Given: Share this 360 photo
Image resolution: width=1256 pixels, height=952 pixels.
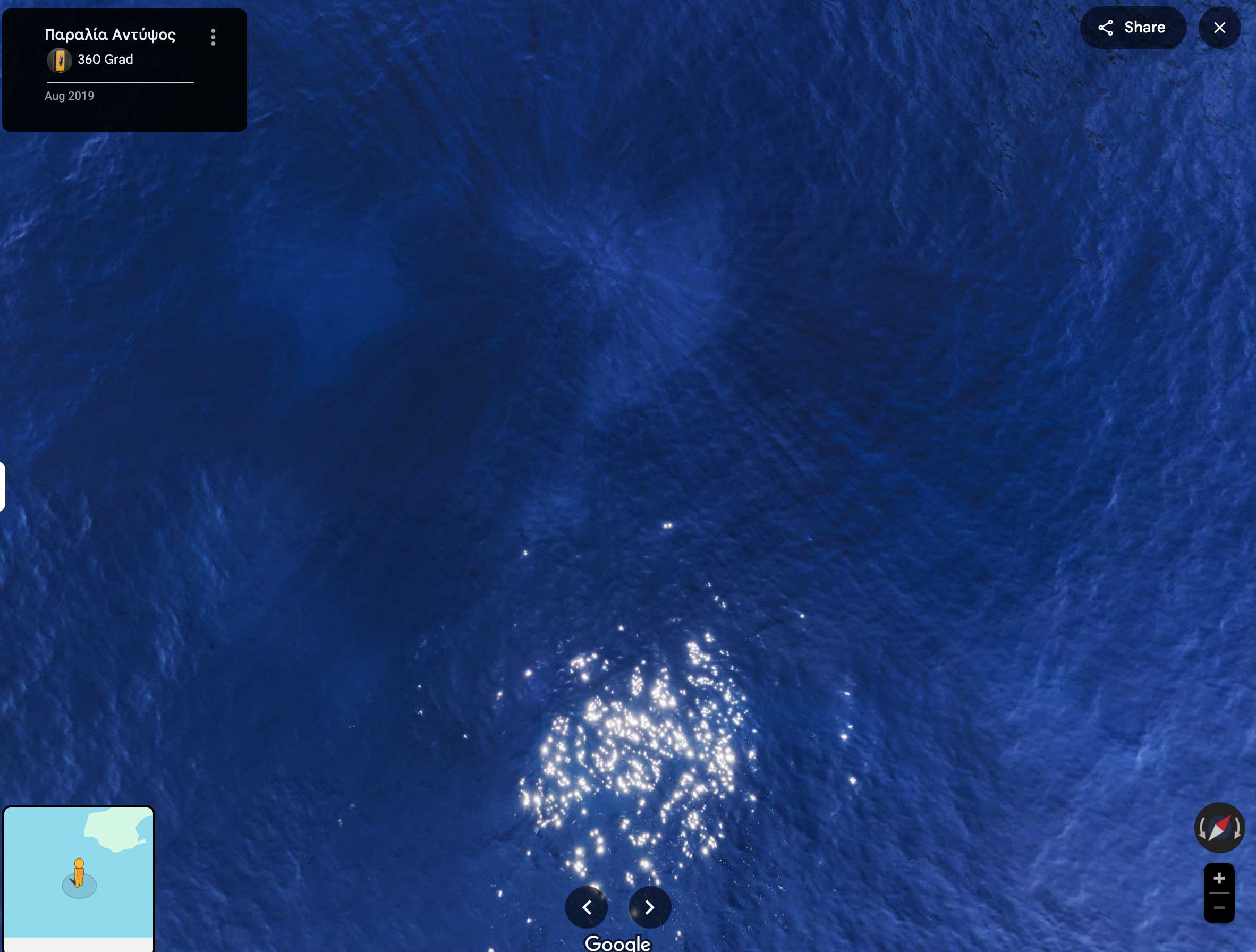Looking at the screenshot, I should click(x=1133, y=28).
